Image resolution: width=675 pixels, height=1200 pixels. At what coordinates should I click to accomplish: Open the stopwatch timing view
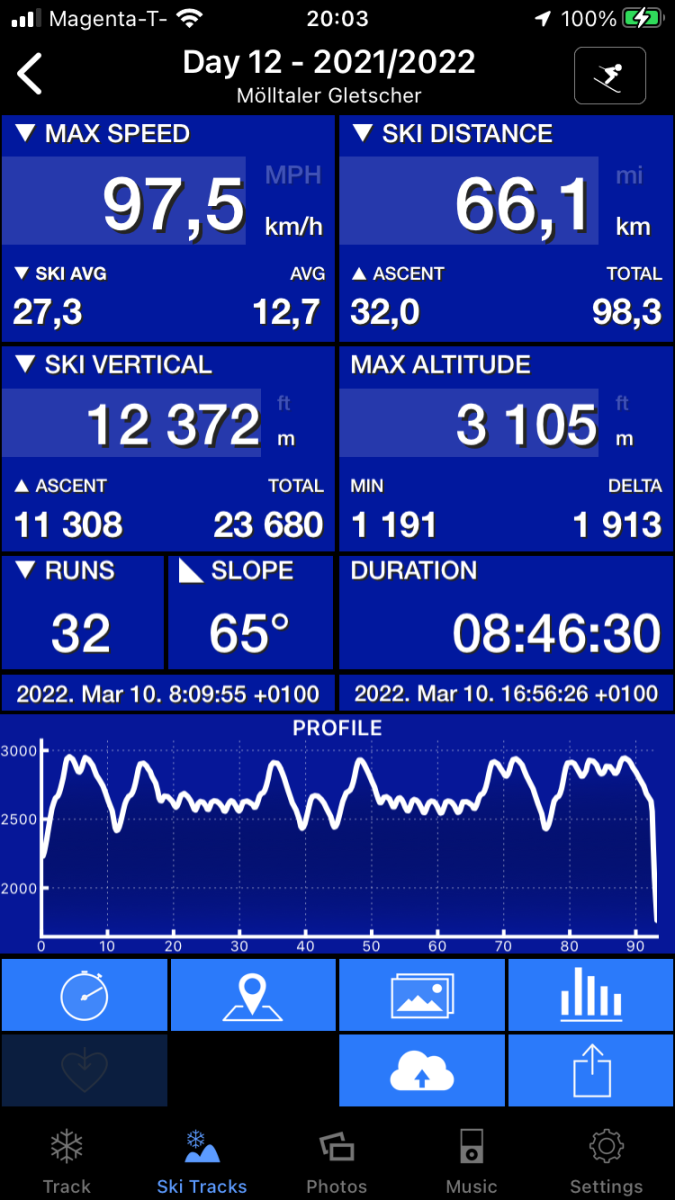click(84, 995)
